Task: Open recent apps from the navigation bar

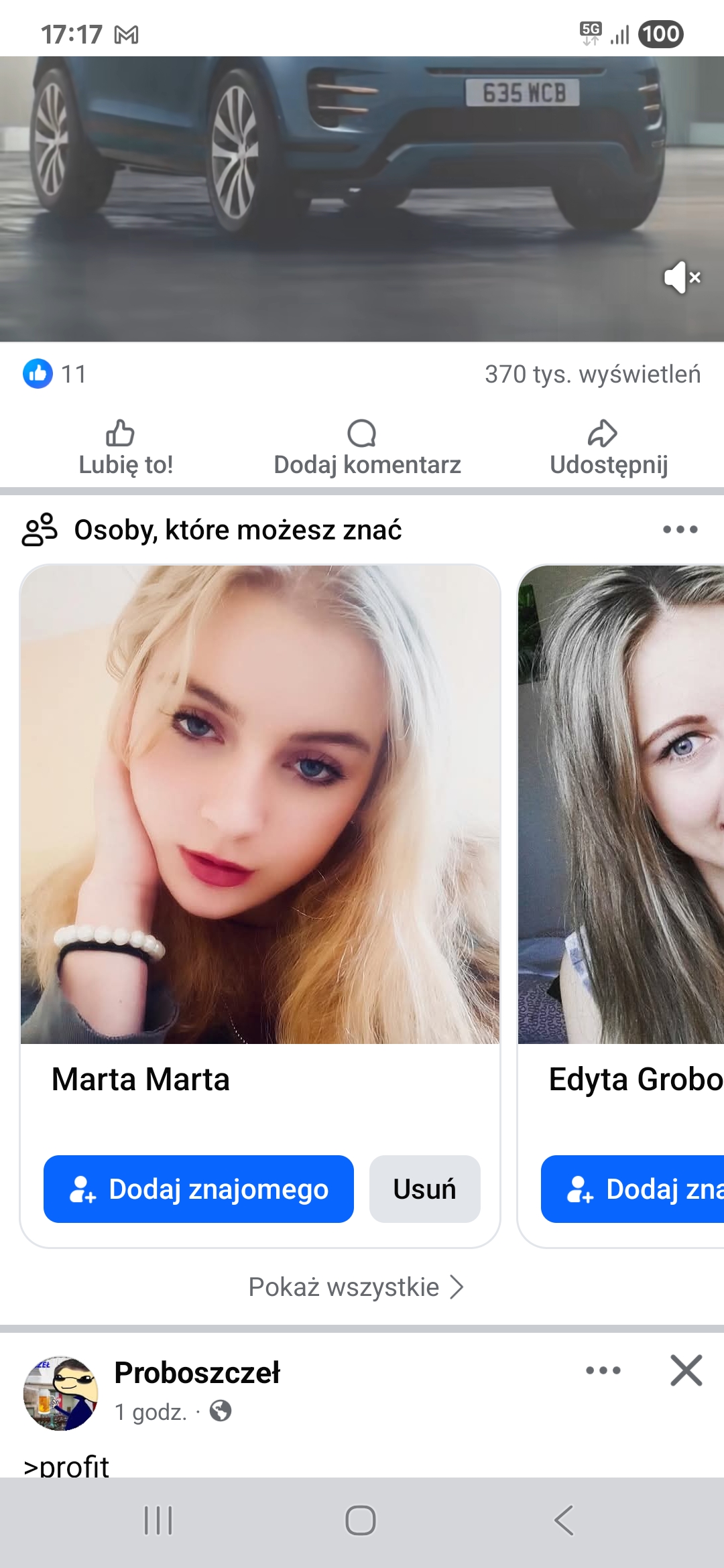Action: [159, 1520]
